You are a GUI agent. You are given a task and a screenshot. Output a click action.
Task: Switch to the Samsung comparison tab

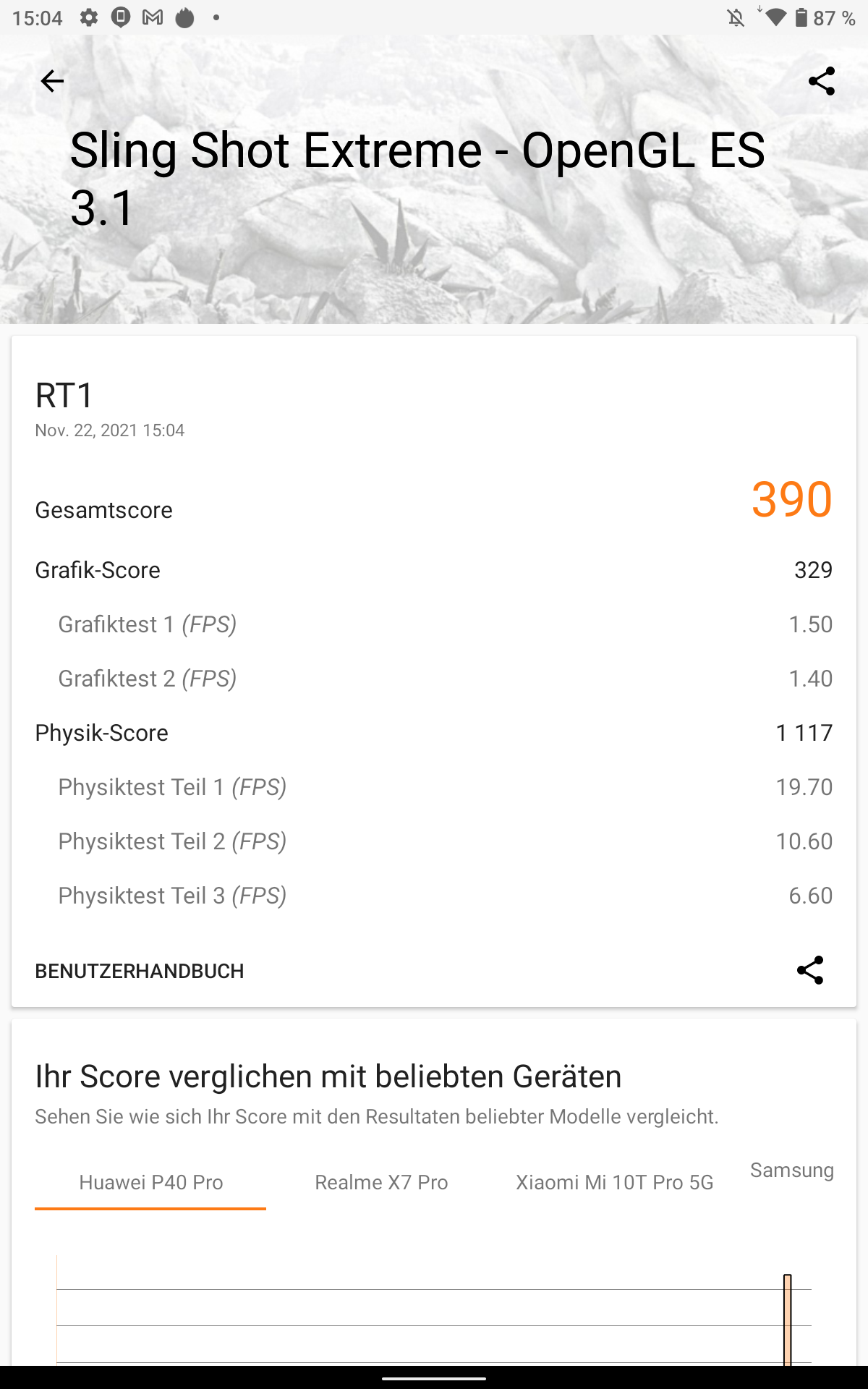click(792, 1171)
